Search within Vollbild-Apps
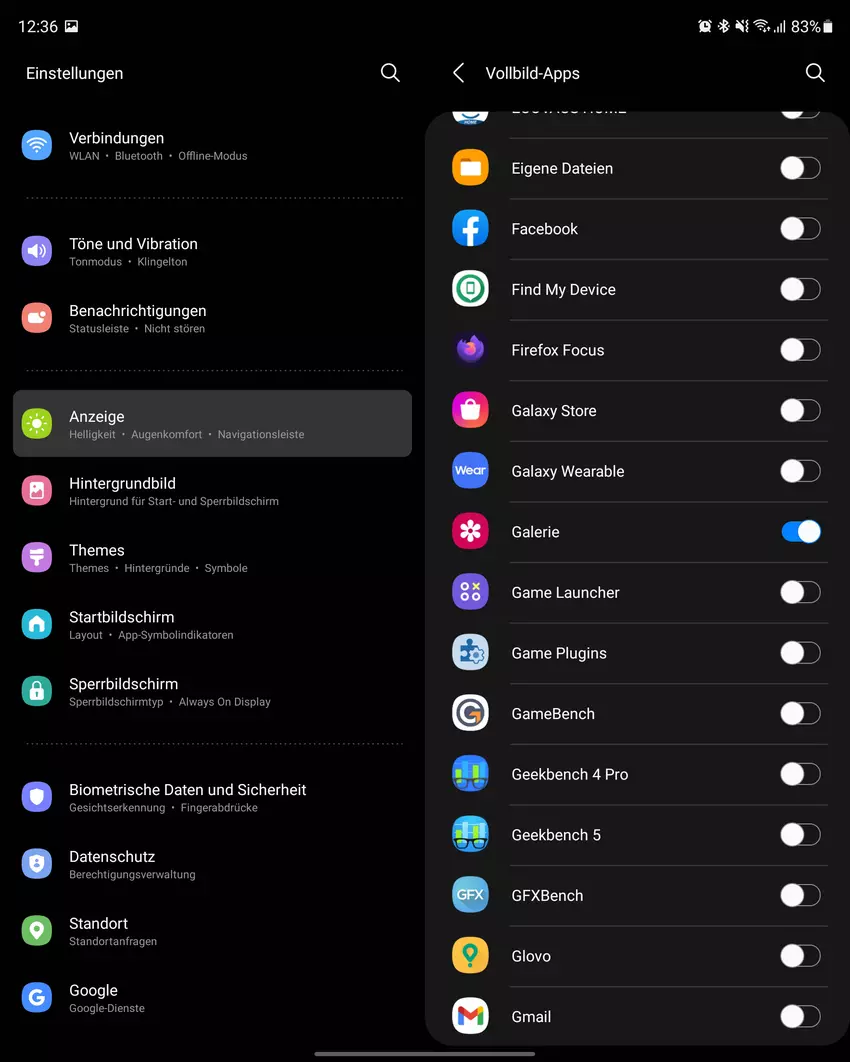The height and width of the screenshot is (1062, 850). pyautogui.click(x=815, y=73)
